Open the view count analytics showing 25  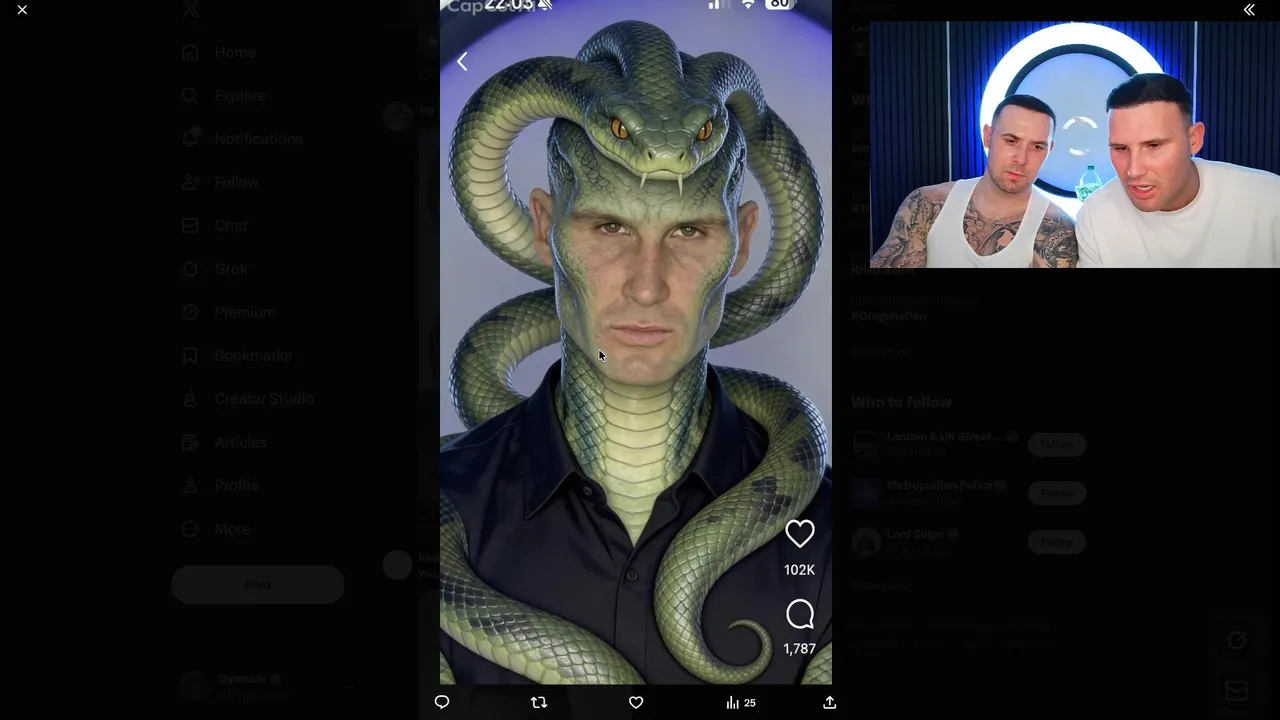point(740,702)
